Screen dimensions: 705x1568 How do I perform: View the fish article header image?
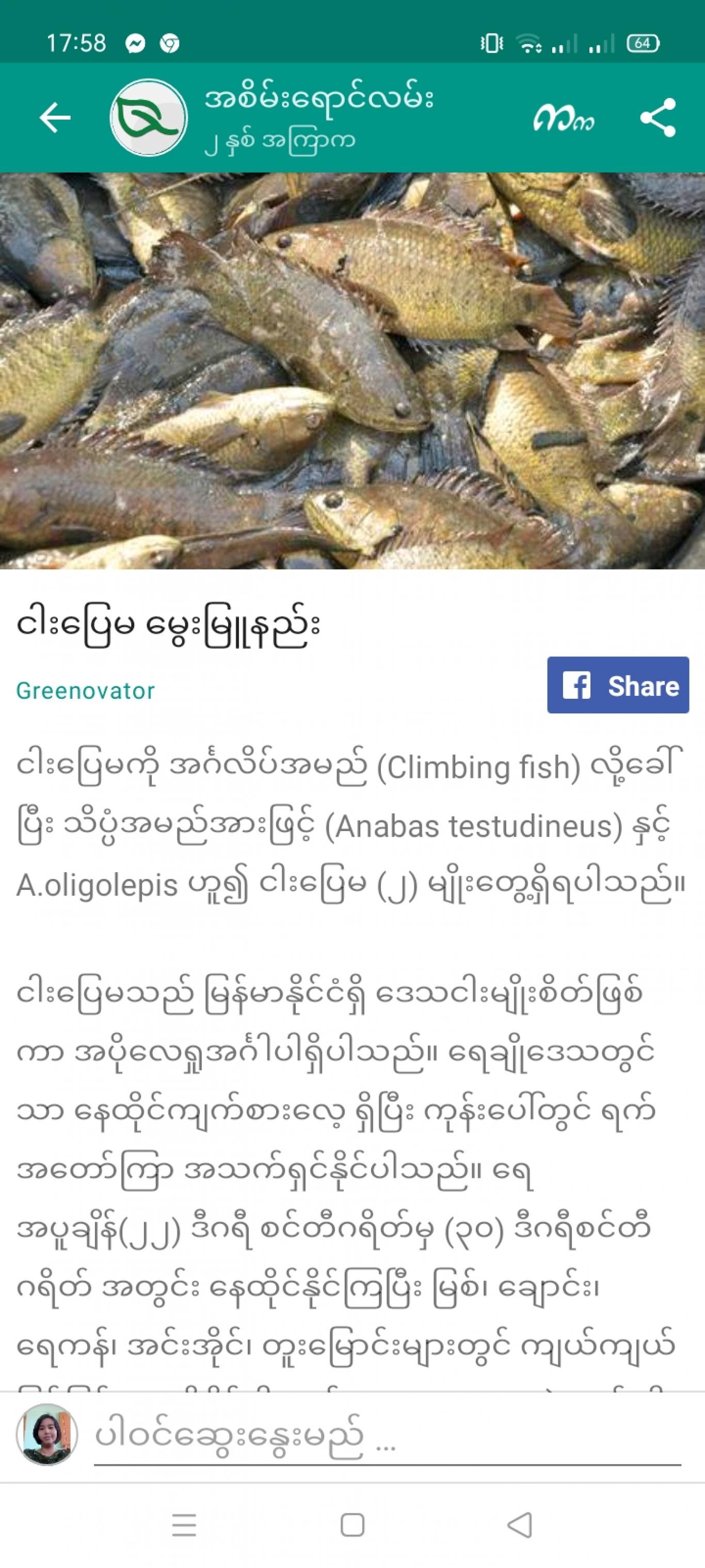coord(352,371)
